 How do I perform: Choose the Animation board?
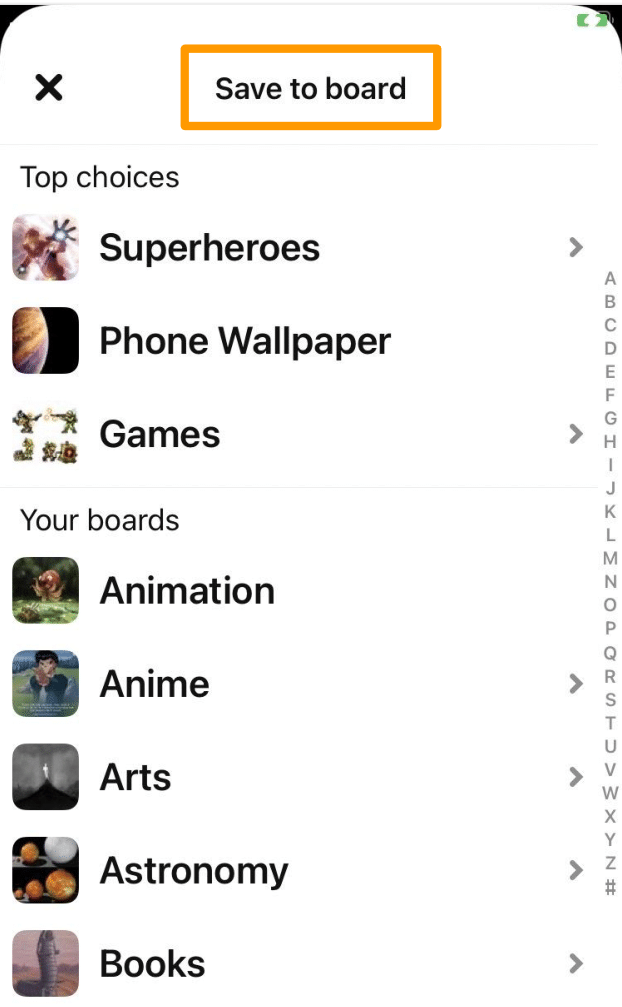click(x=187, y=591)
